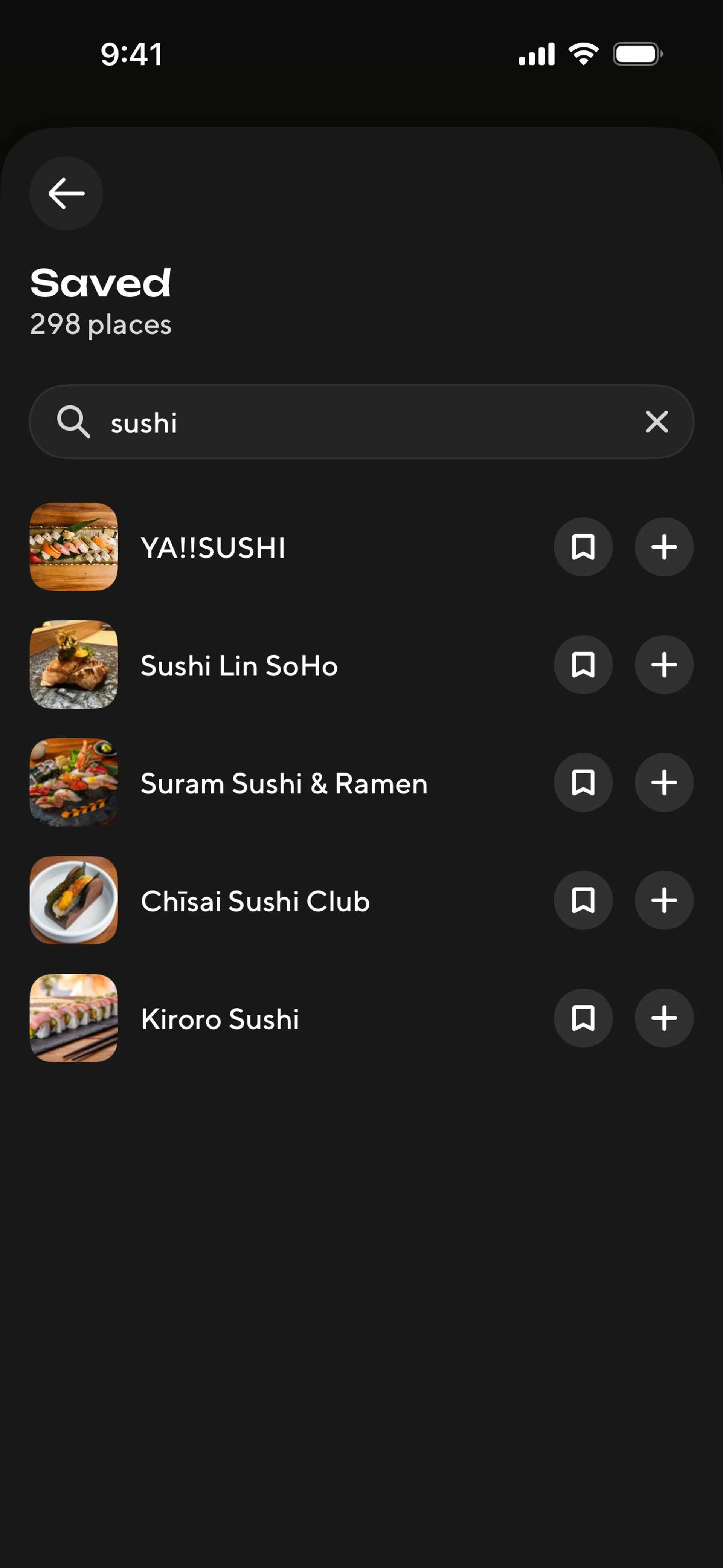Toggle the bookmark for Suram Sushi & Ramen
The width and height of the screenshot is (723, 1568).
583,783
